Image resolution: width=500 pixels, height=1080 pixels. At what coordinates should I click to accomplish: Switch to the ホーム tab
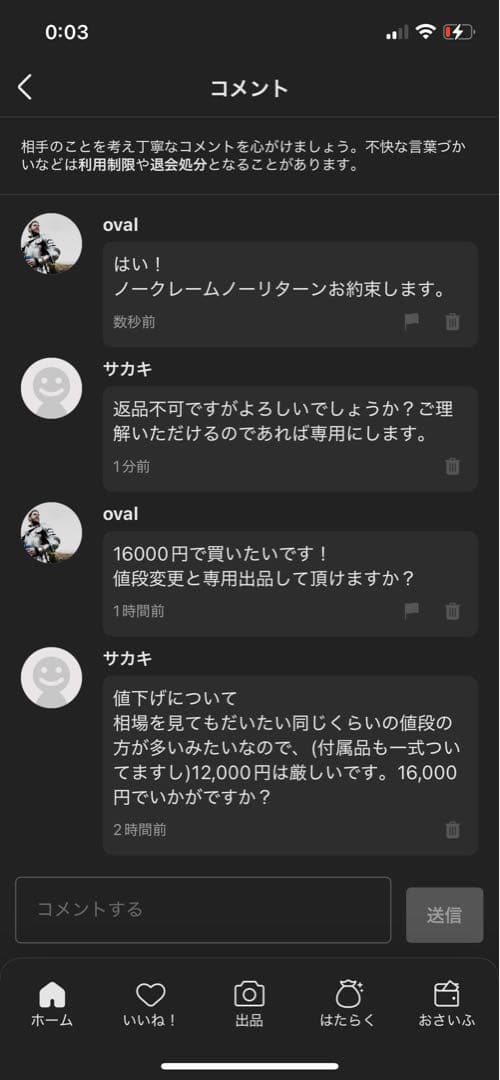click(52, 1005)
